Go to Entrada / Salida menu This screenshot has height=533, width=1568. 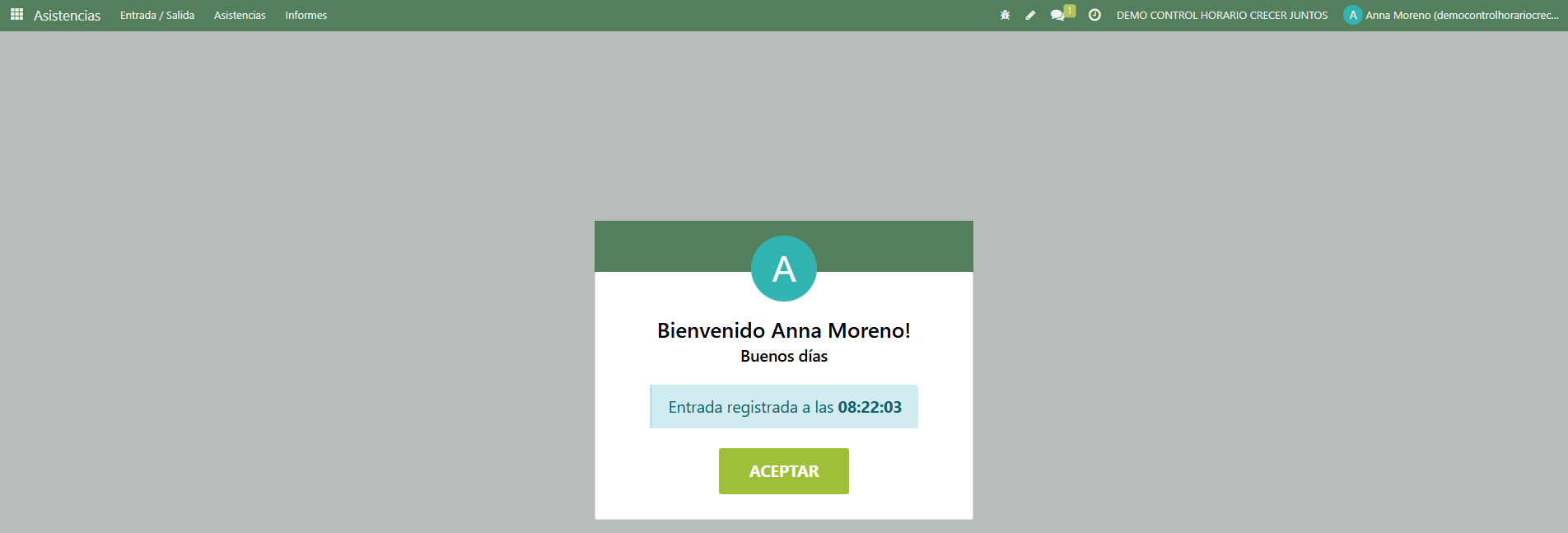(x=157, y=16)
